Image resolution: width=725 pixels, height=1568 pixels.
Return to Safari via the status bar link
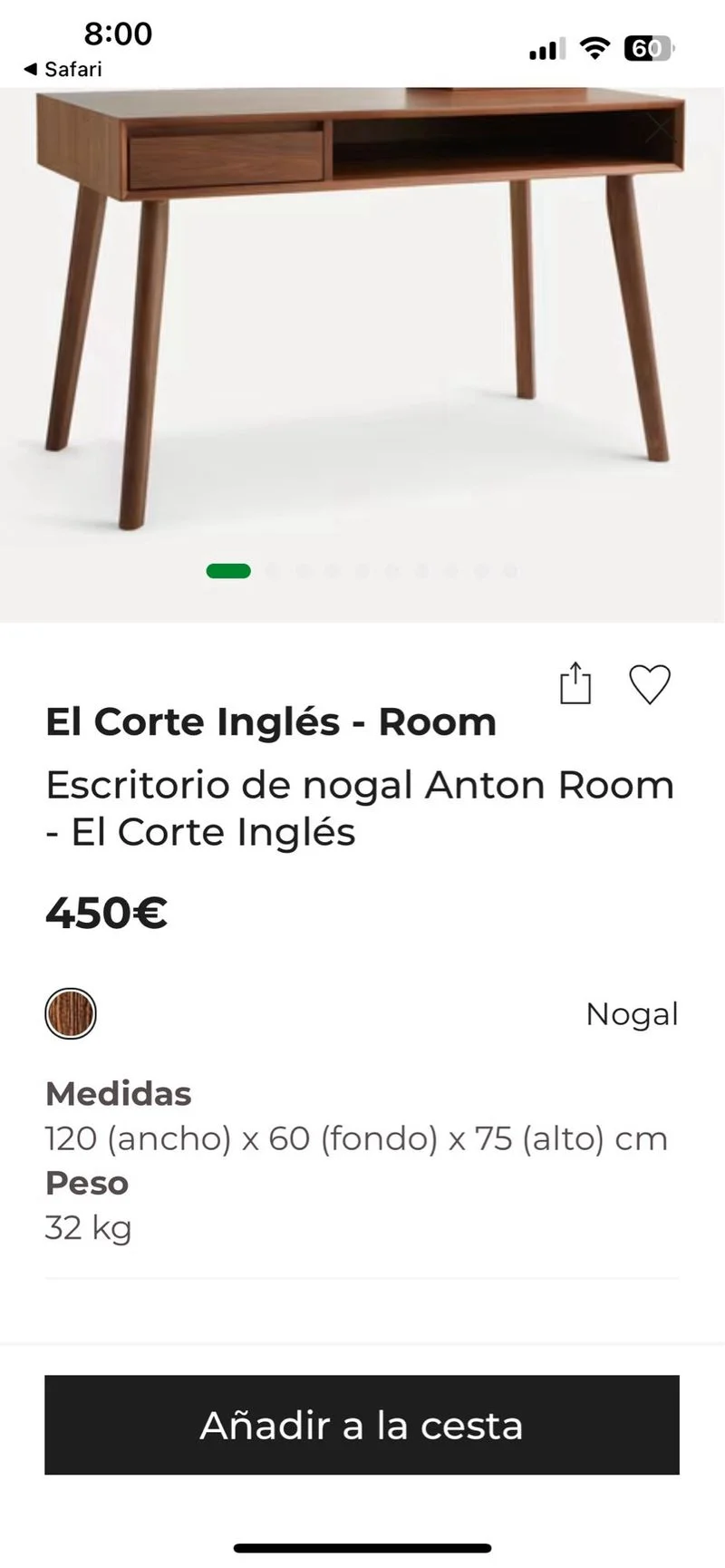[x=63, y=69]
